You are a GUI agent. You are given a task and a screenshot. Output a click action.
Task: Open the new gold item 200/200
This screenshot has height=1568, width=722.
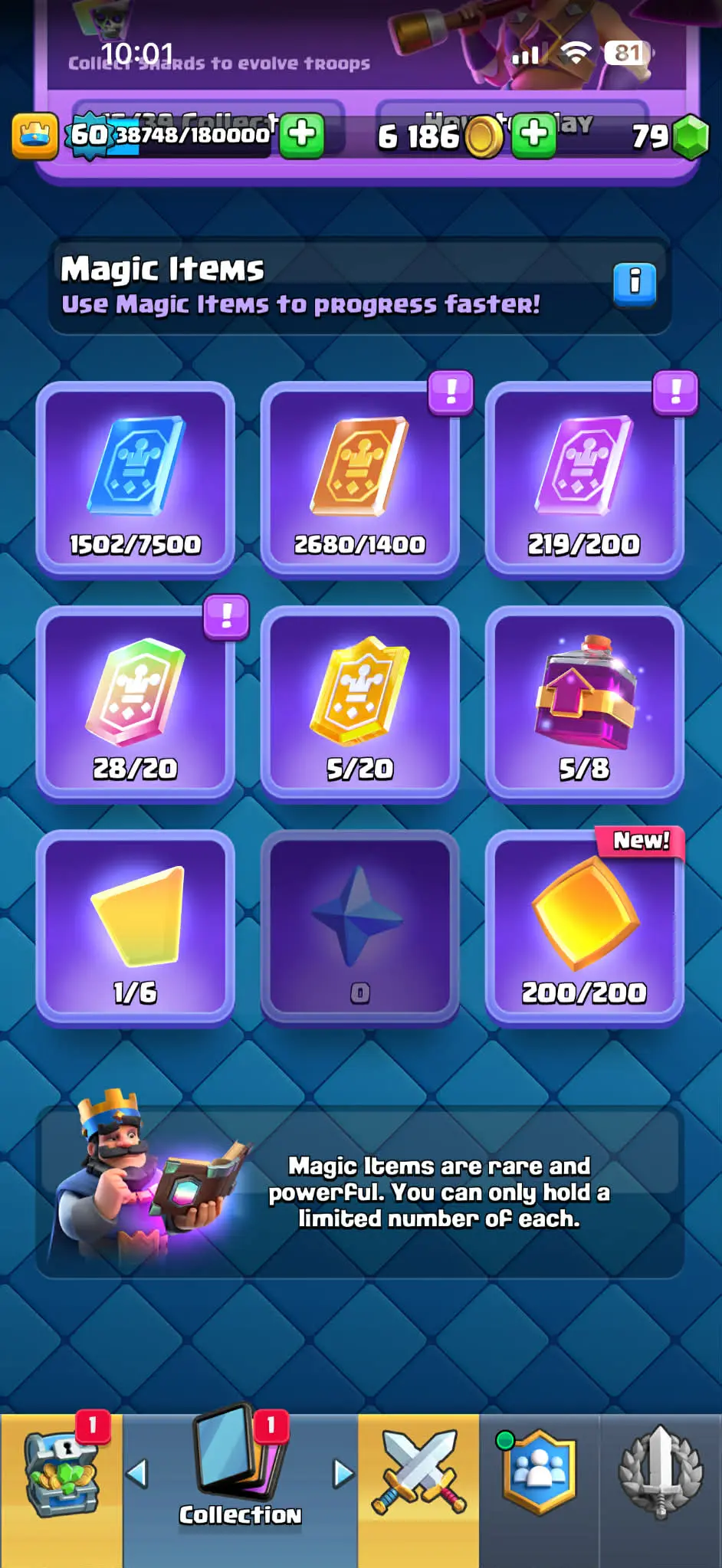pos(584,927)
